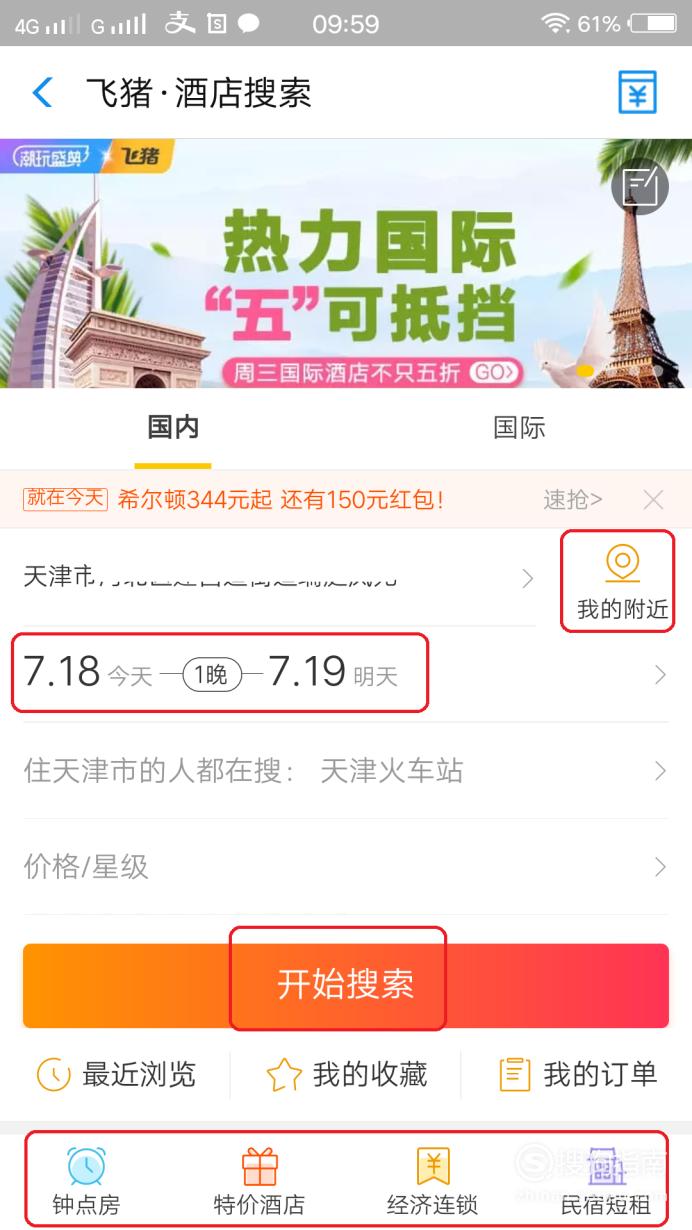This screenshot has height=1230, width=692.
Task: Use 我的附近 location button
Action: pyautogui.click(x=621, y=582)
